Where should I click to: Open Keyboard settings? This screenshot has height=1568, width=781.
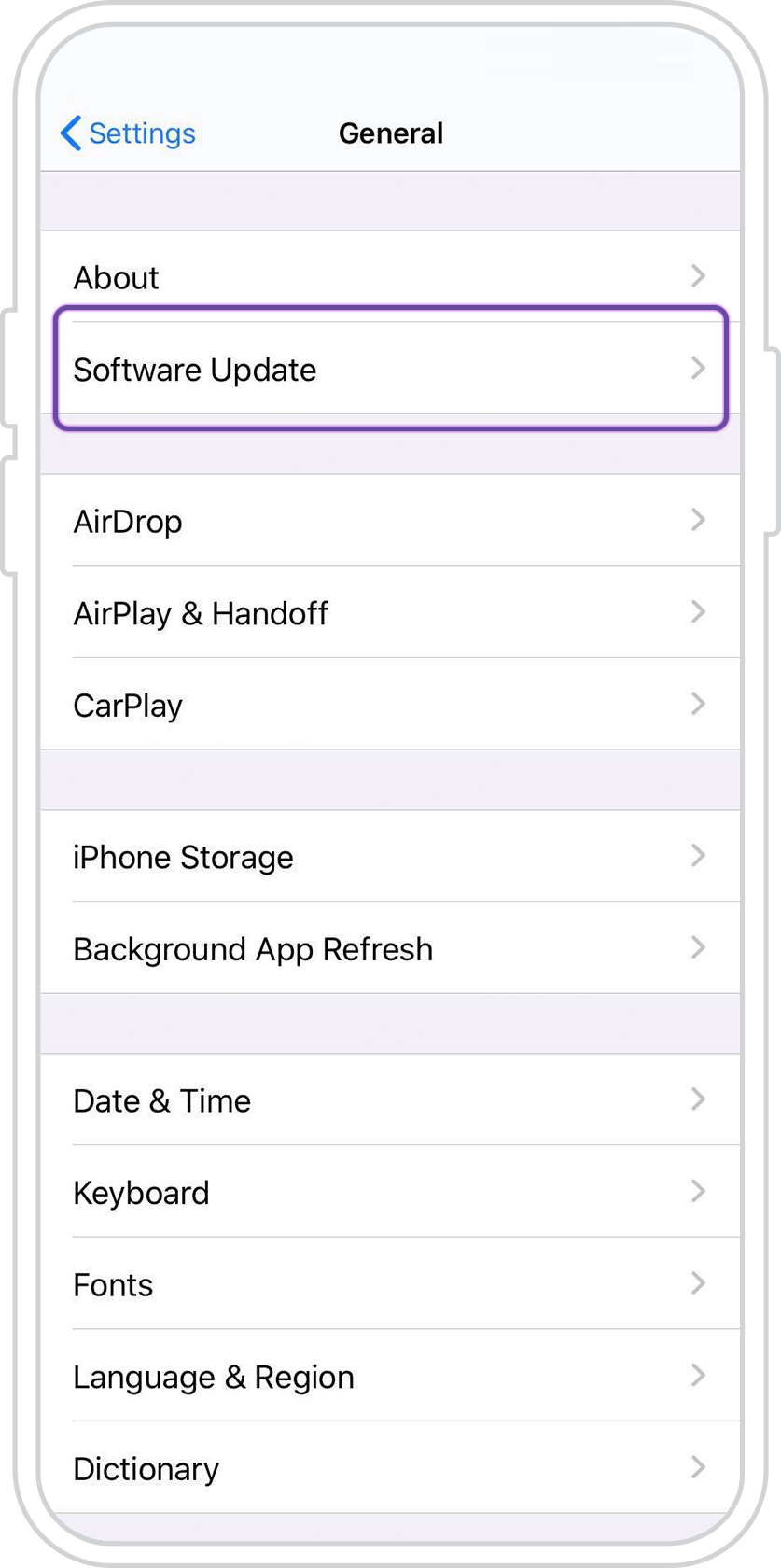pyautogui.click(x=390, y=1192)
